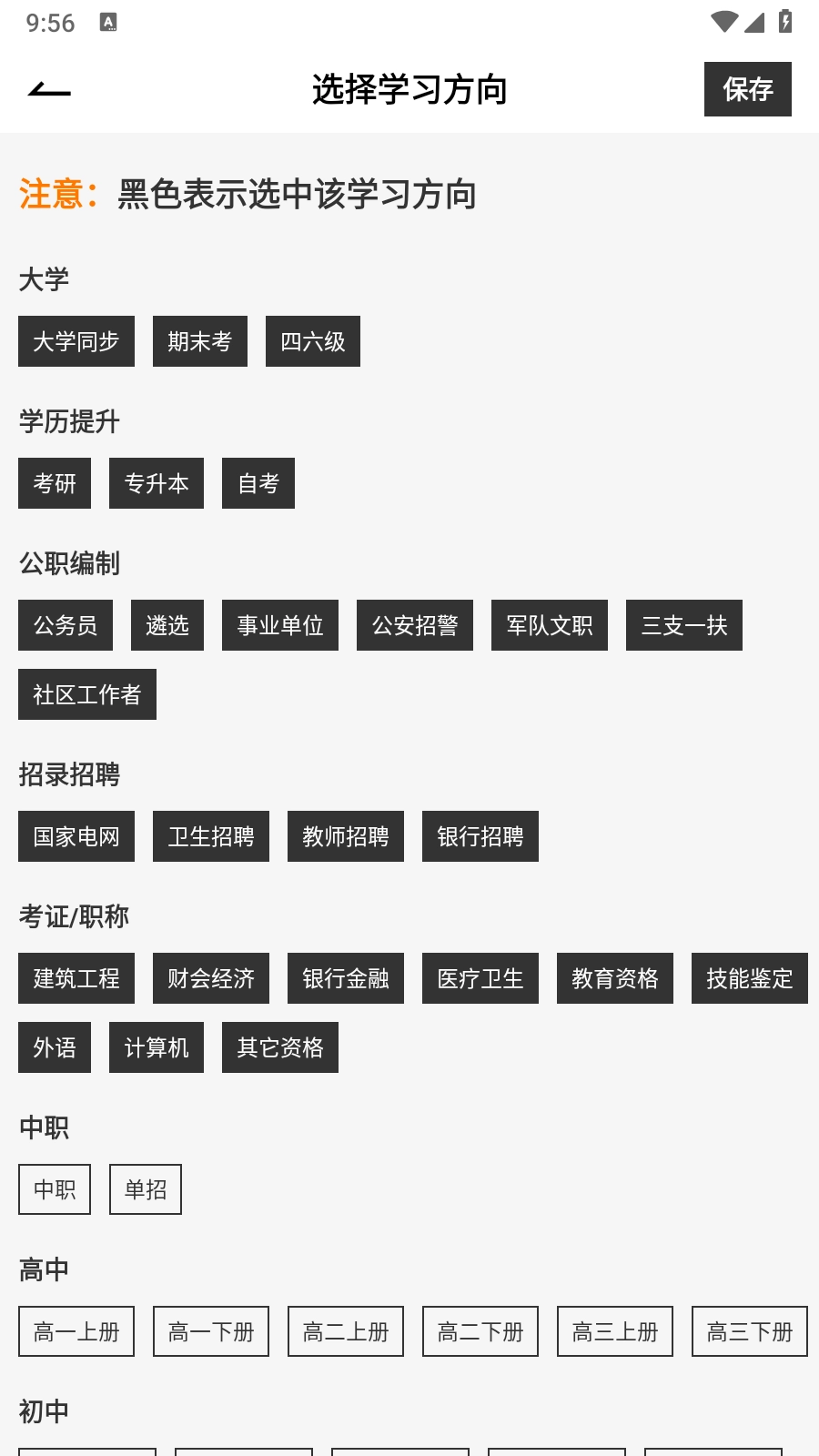Viewport: 819px width, 1456px height.
Task: Select the 中职 direction
Action: tap(55, 1189)
